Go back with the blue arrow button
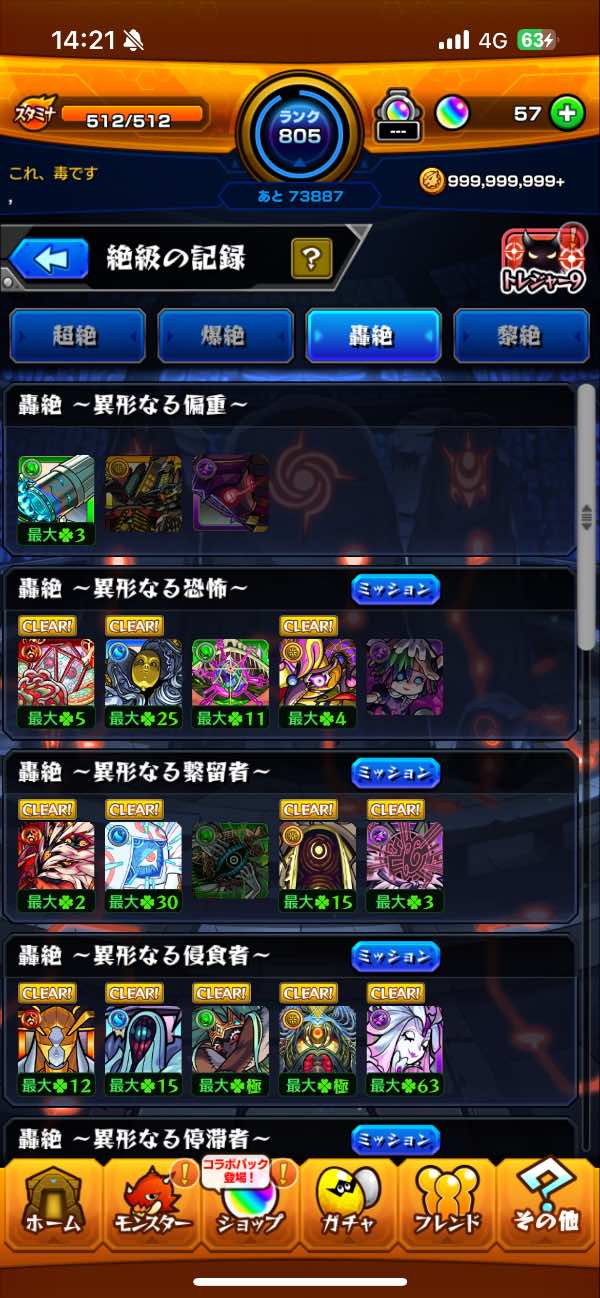This screenshot has width=600, height=1298. 46,260
